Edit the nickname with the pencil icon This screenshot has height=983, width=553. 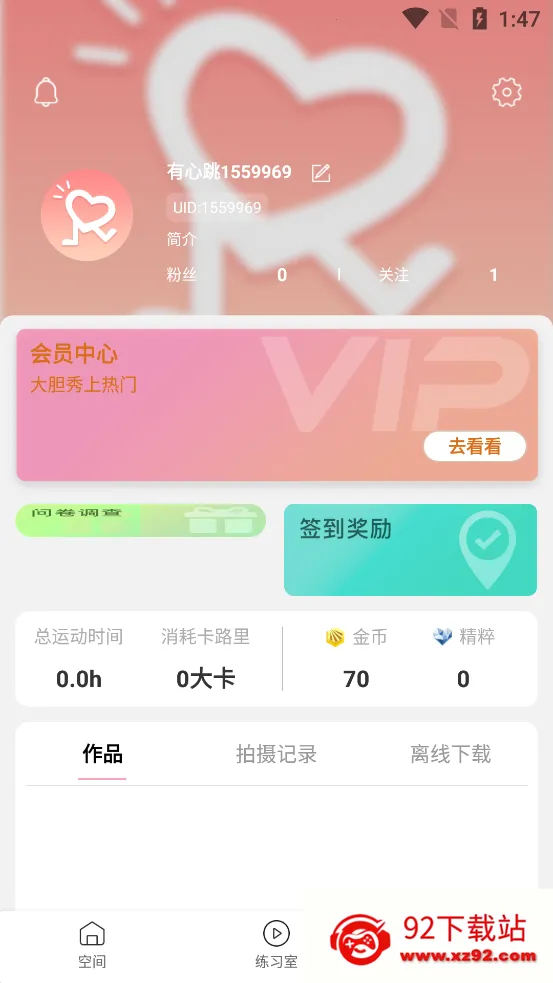tap(321, 173)
